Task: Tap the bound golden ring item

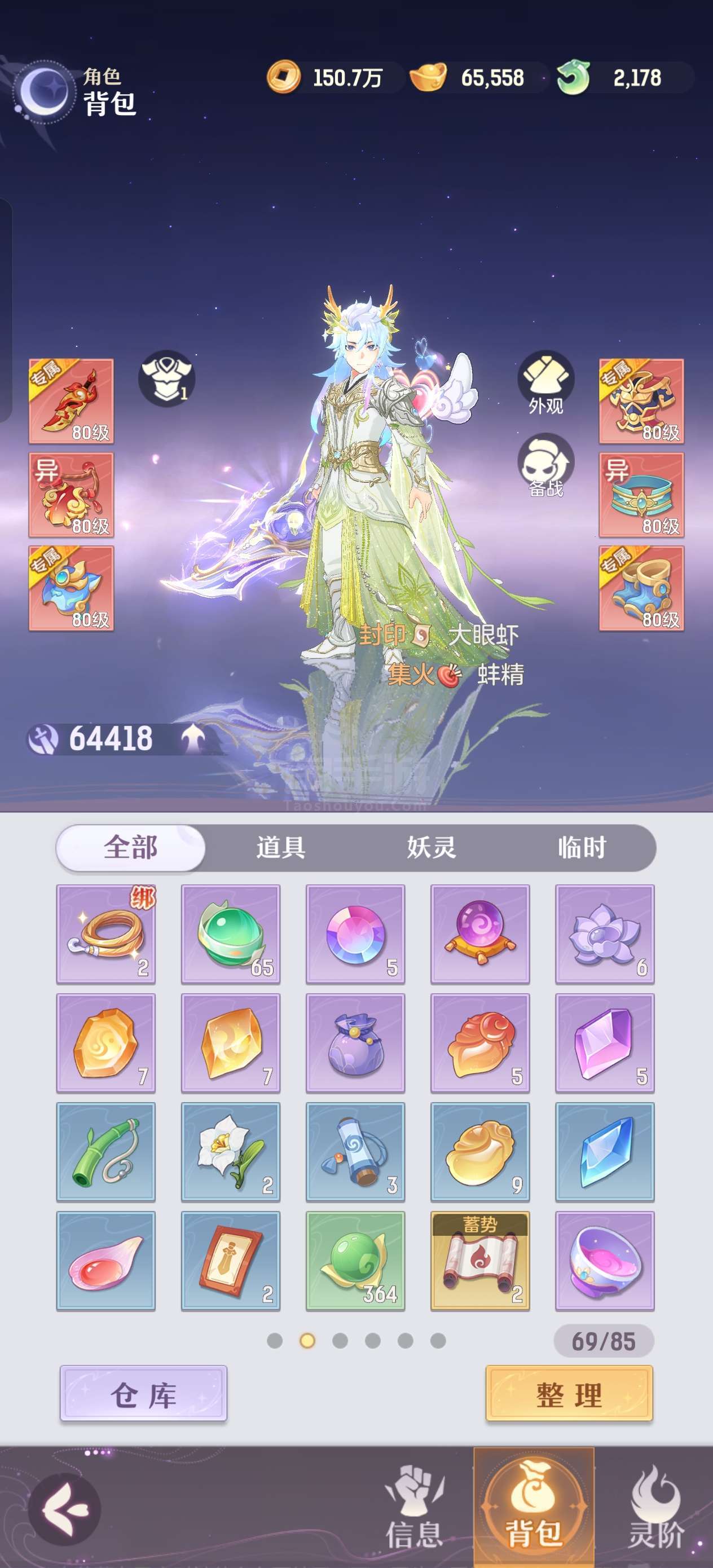Action: coord(106,933)
